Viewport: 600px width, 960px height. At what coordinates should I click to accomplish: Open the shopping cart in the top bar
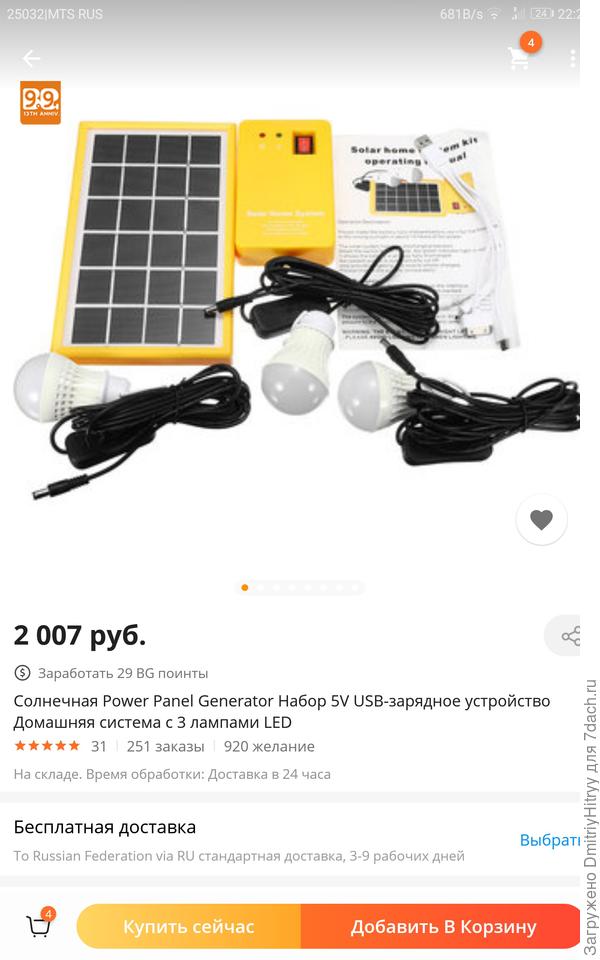pyautogui.click(x=519, y=58)
